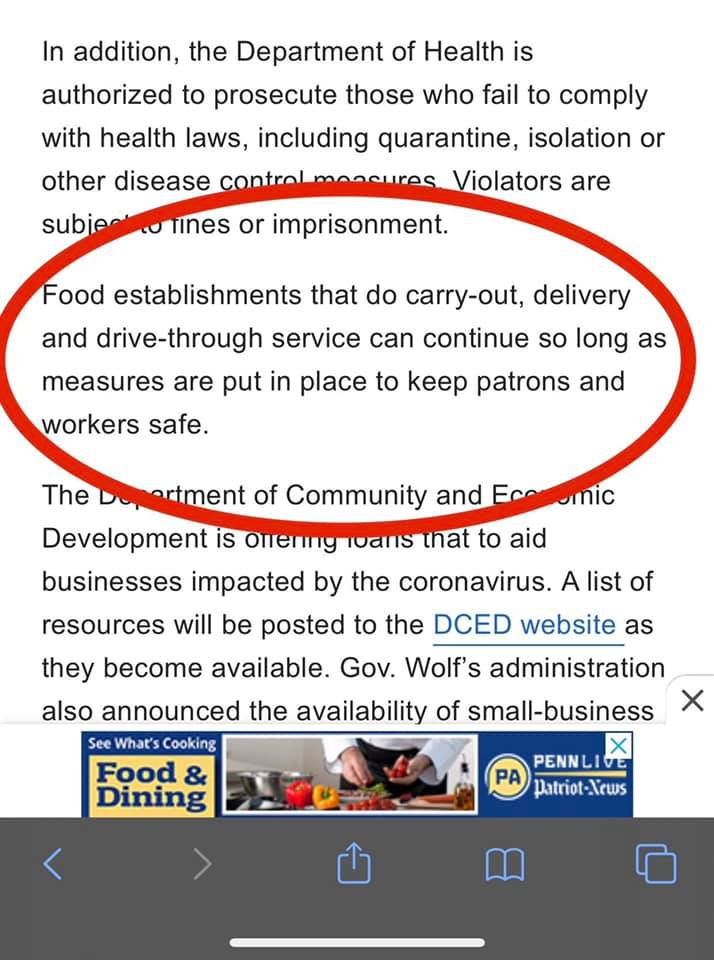The image size is (714, 960).
Task: Show all open browser tabs
Action: click(x=656, y=863)
